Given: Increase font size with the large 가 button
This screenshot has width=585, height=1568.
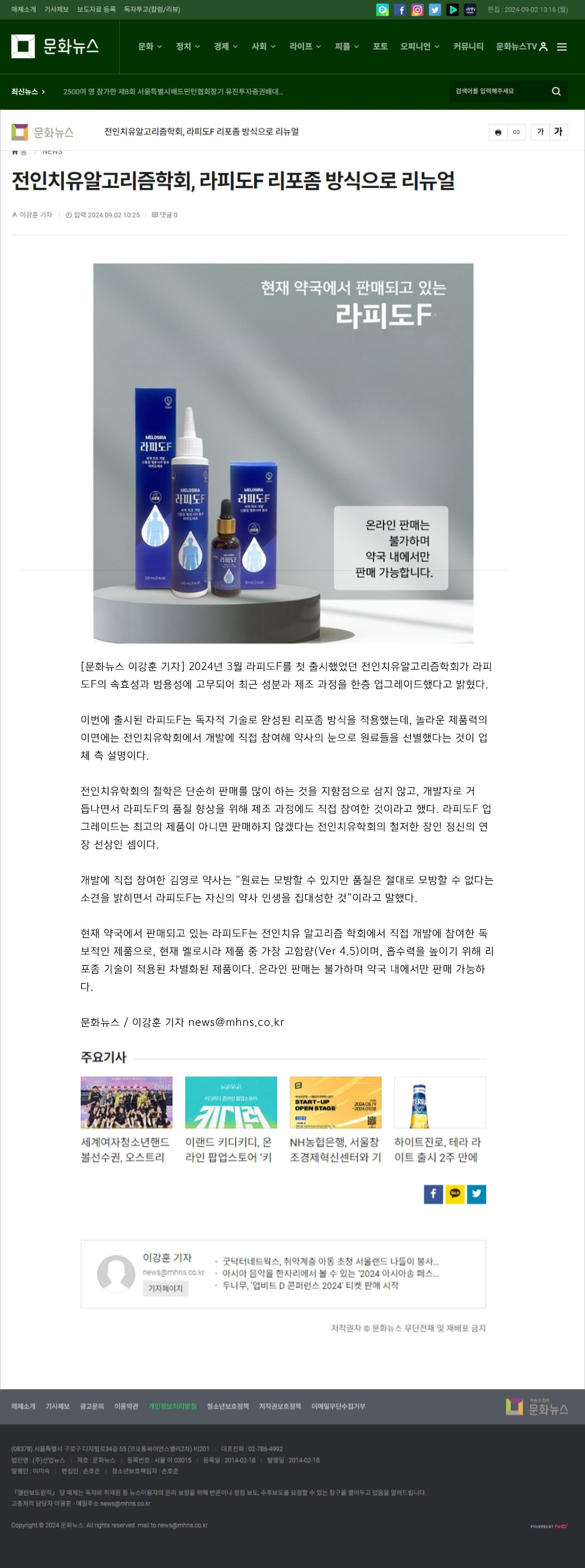Looking at the screenshot, I should 558,132.
